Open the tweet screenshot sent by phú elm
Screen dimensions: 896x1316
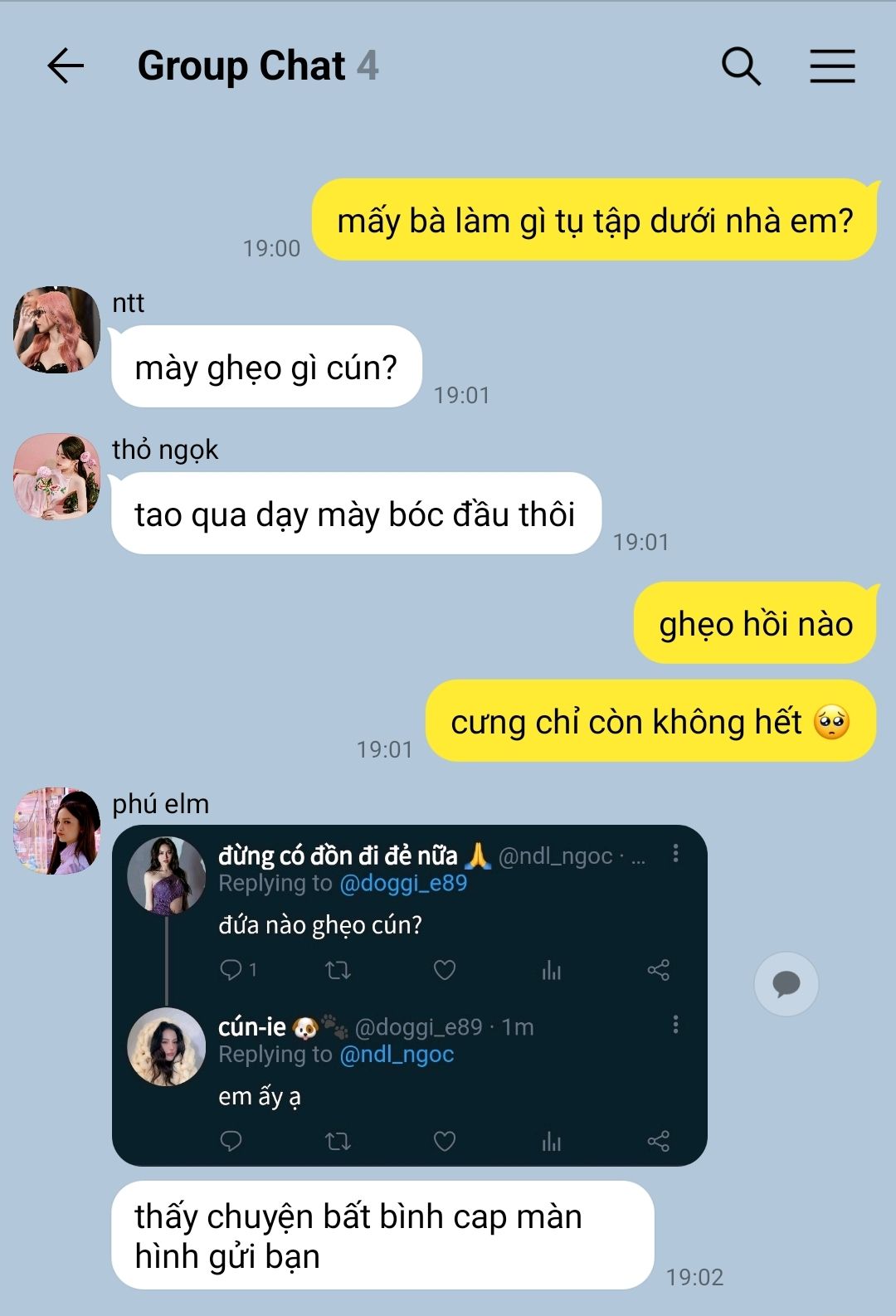(x=409, y=995)
